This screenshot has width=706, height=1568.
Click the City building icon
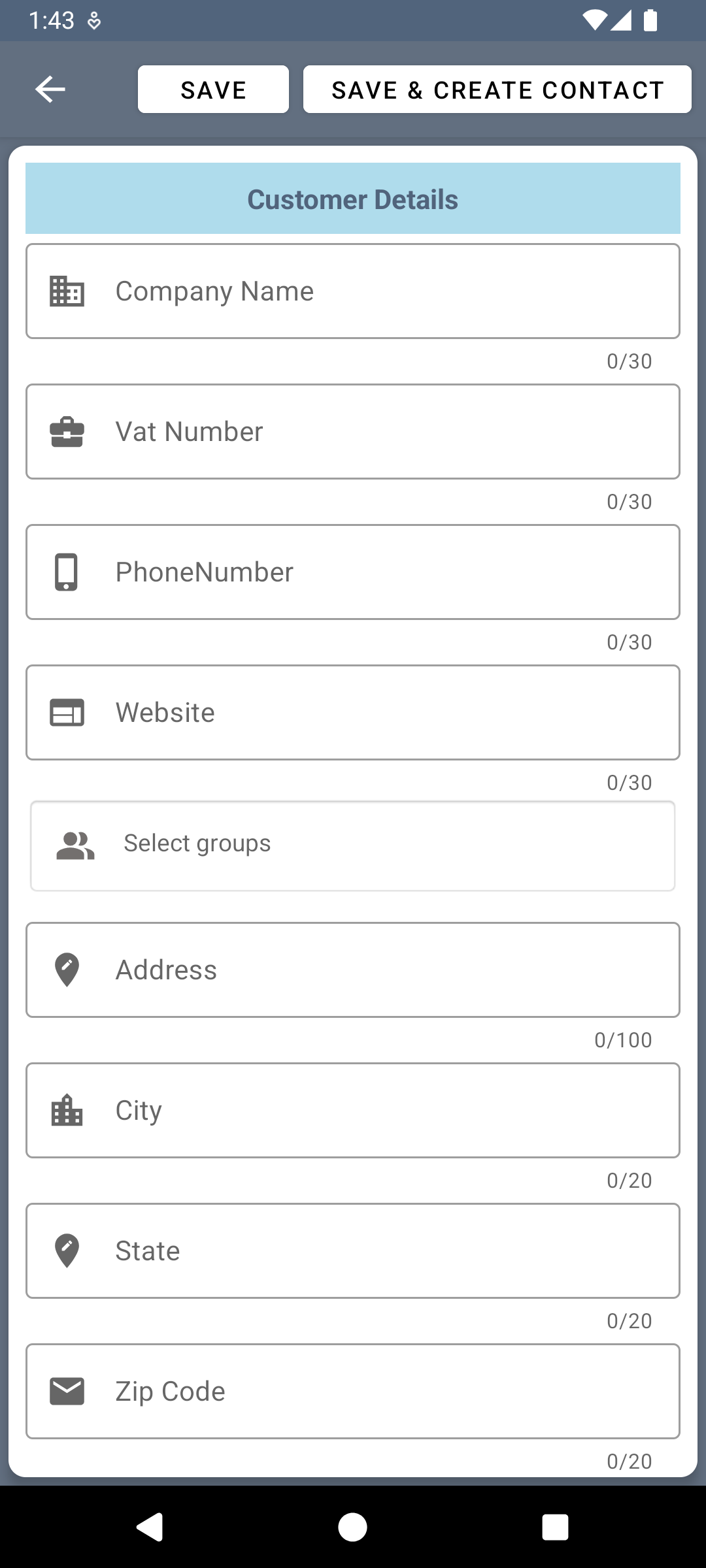click(x=67, y=1110)
